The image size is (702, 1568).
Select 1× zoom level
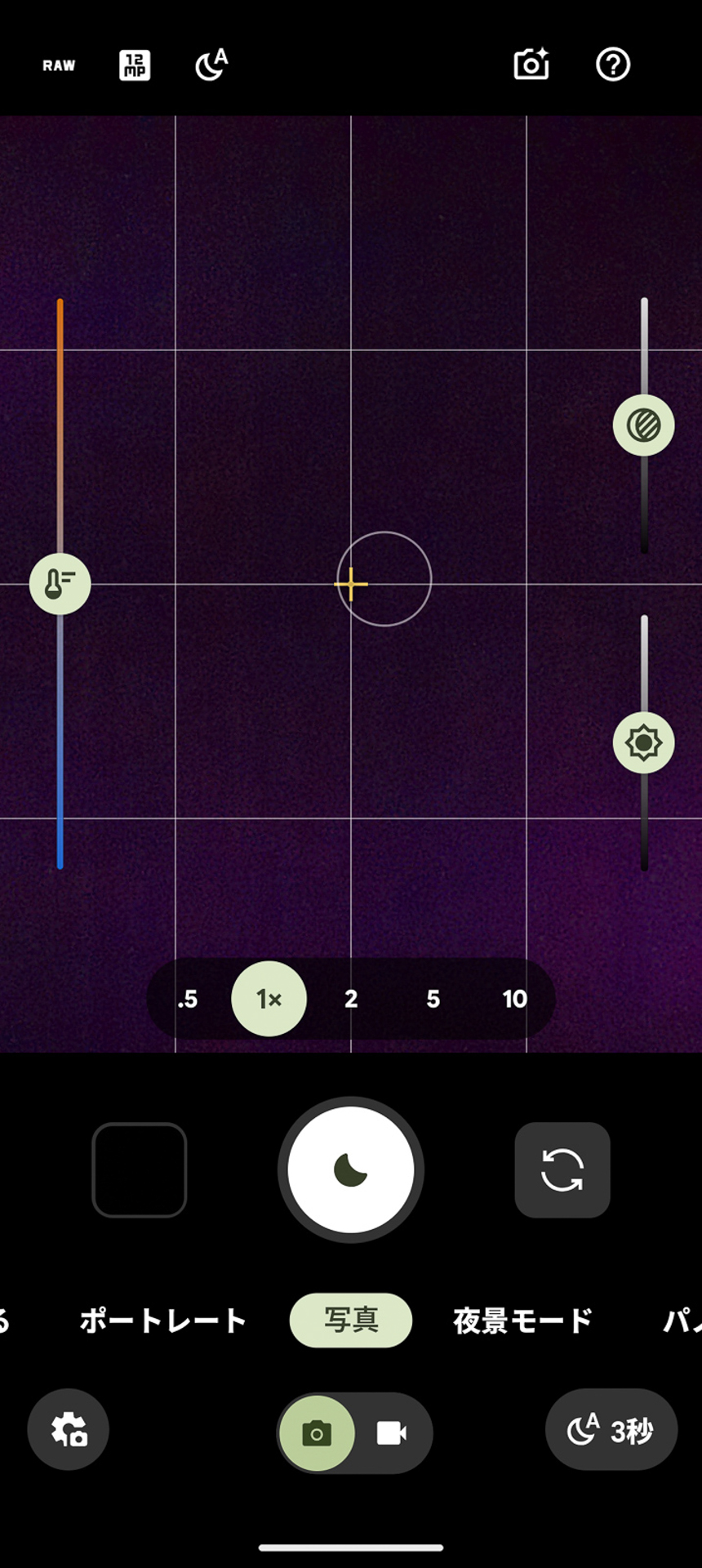pyautogui.click(x=269, y=999)
